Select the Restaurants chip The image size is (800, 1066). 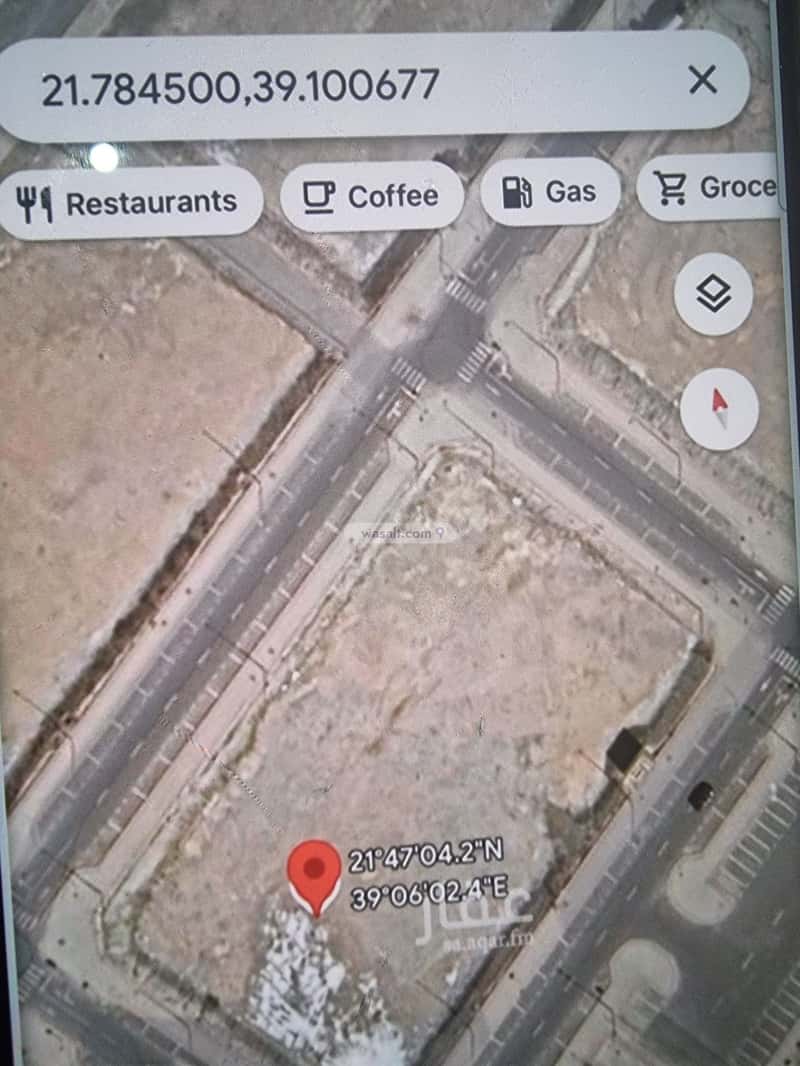pyautogui.click(x=130, y=203)
